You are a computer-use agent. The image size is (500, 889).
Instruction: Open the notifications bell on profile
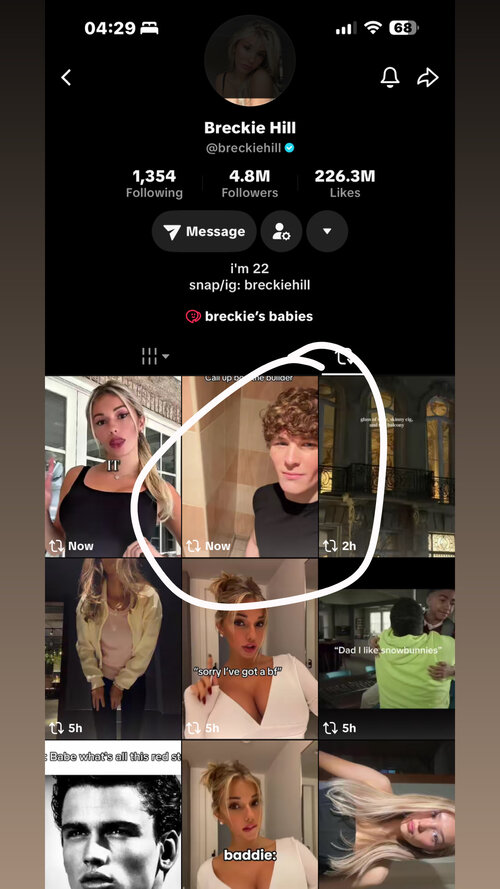click(x=389, y=77)
